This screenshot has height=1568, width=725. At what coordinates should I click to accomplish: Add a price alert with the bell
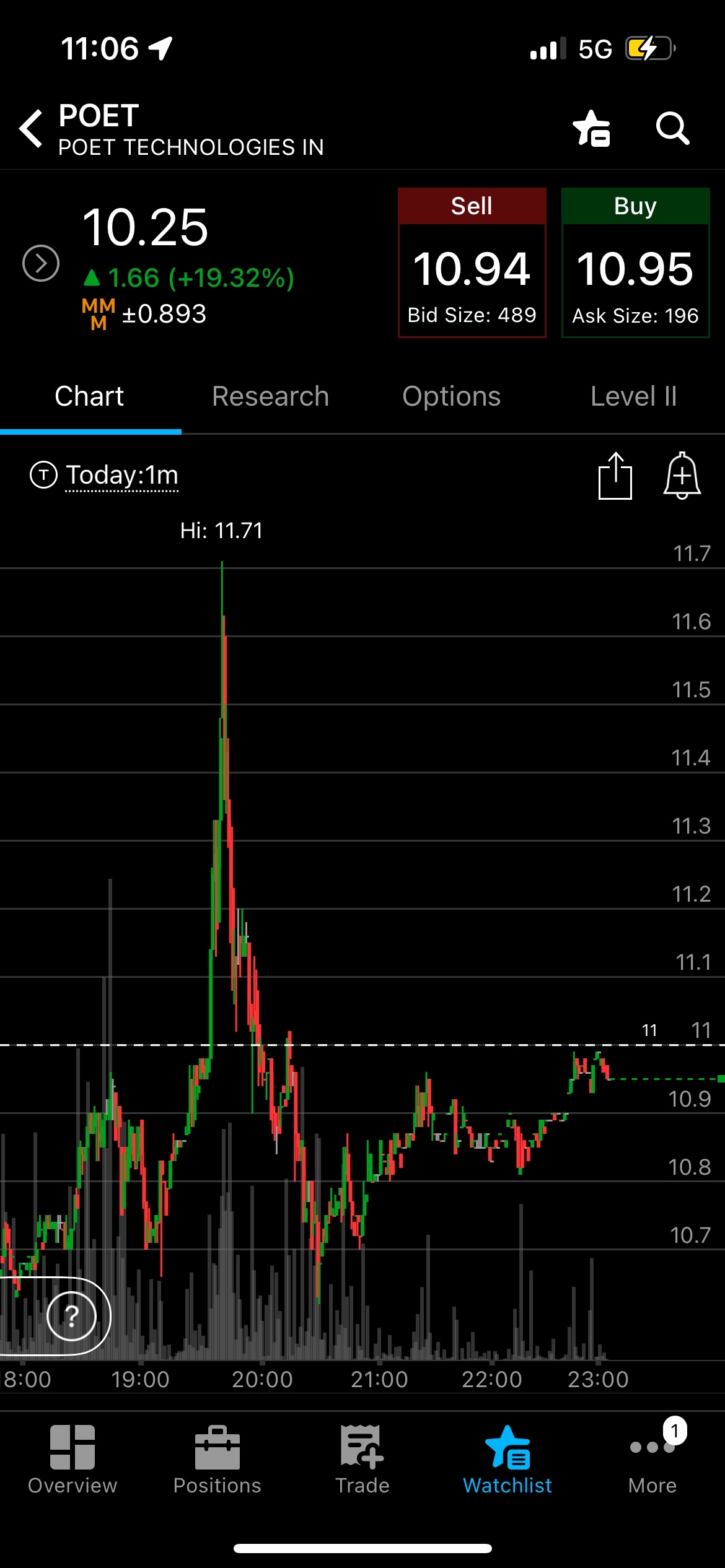682,476
